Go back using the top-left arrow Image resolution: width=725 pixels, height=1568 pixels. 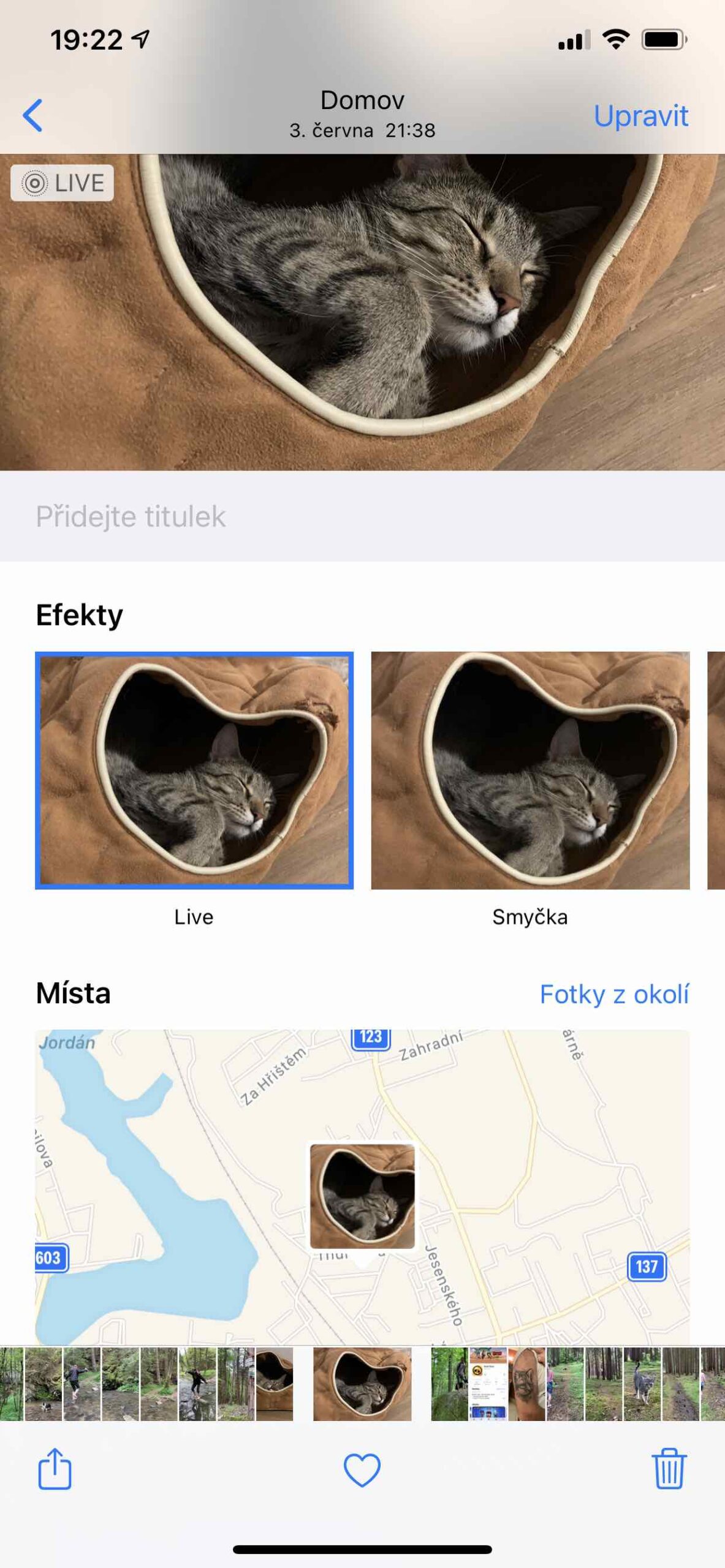pyautogui.click(x=33, y=115)
